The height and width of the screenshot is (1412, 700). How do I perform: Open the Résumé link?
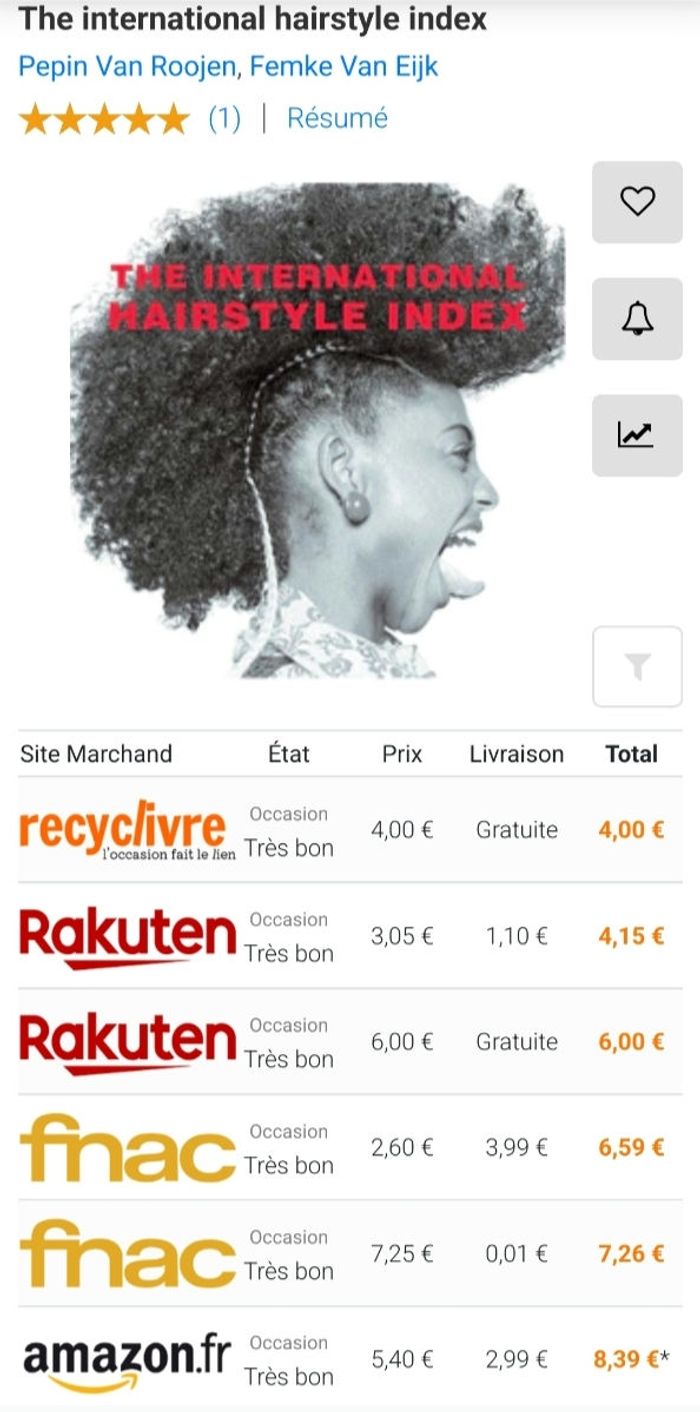pyautogui.click(x=337, y=118)
